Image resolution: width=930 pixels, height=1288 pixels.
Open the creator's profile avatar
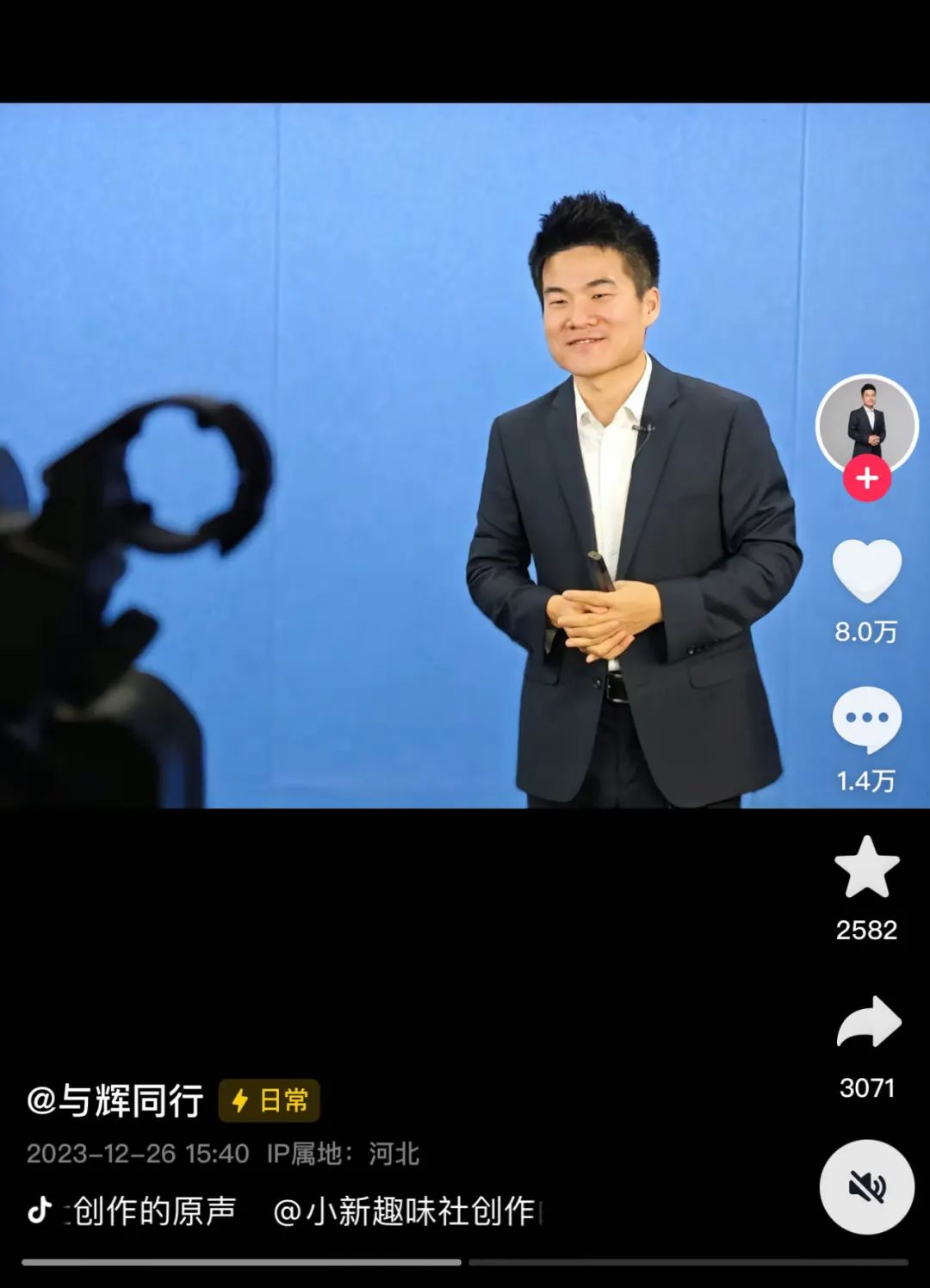tap(866, 424)
